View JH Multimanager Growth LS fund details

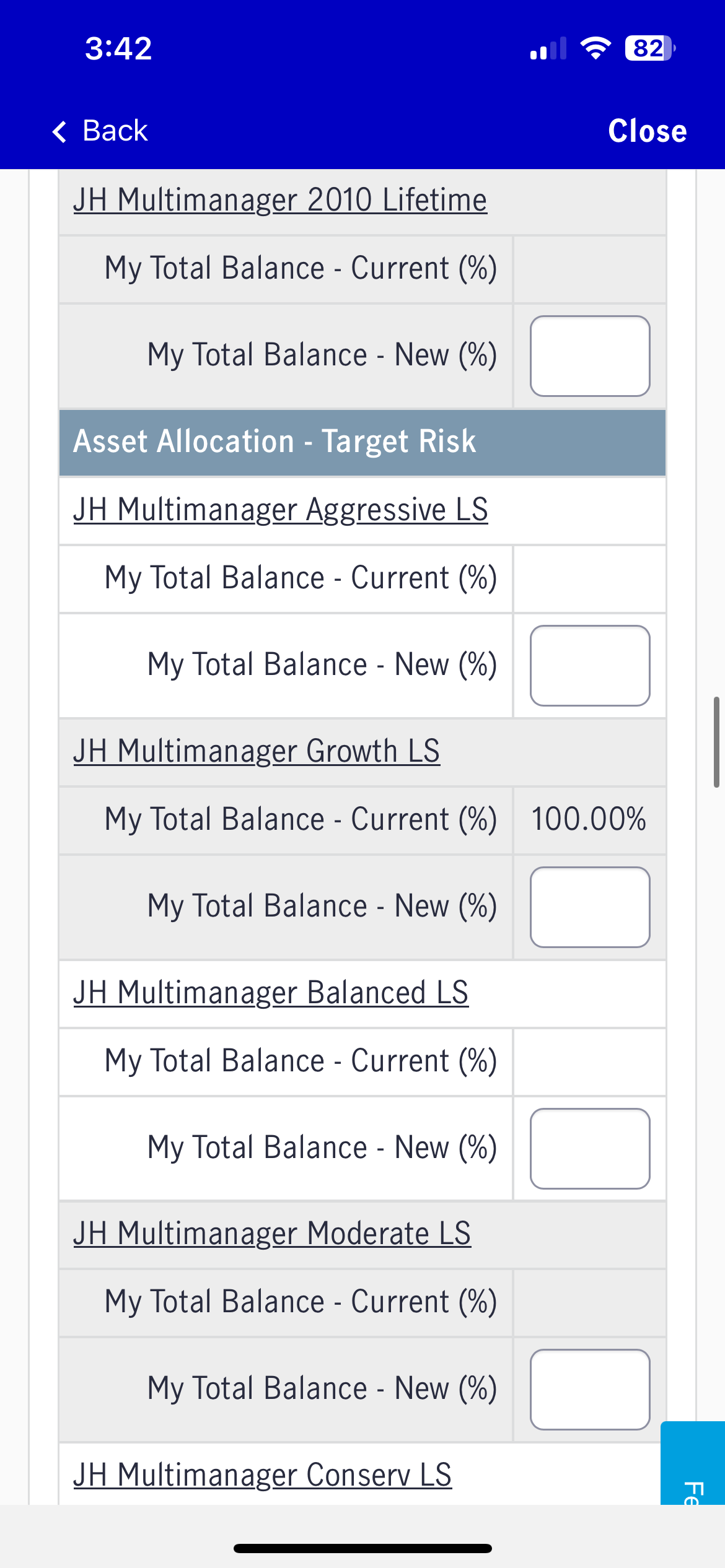(257, 752)
